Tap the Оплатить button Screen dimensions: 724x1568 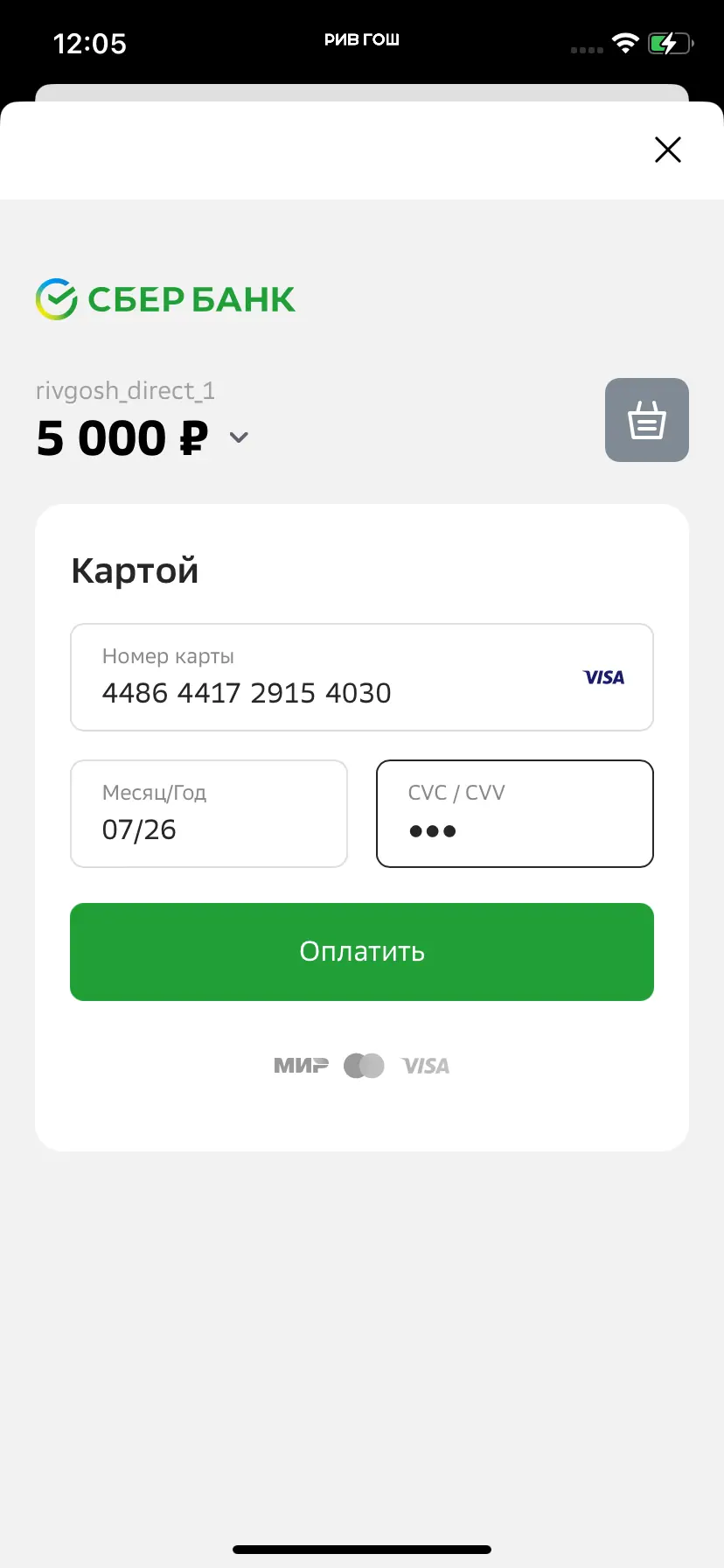click(x=362, y=951)
